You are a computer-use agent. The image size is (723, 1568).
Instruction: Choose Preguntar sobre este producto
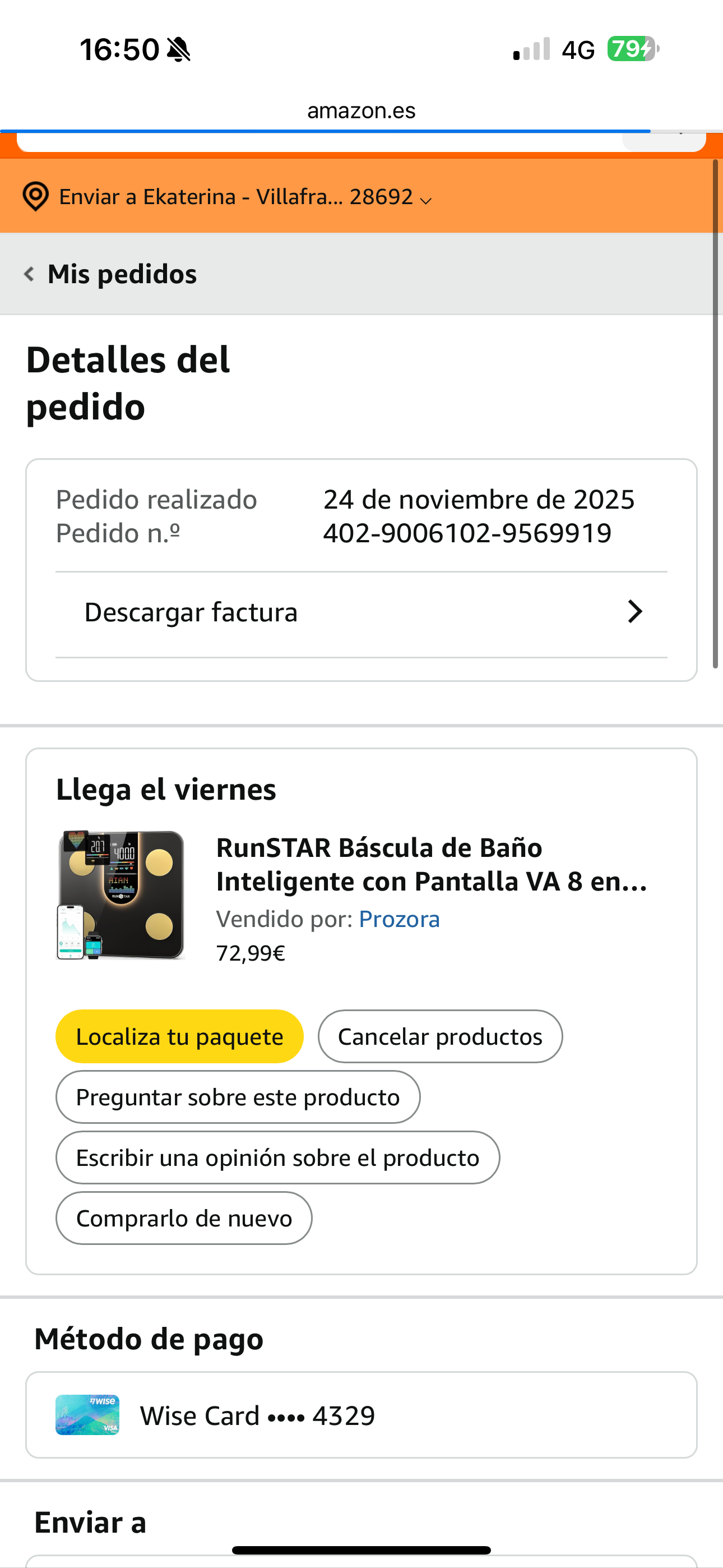pos(238,1097)
